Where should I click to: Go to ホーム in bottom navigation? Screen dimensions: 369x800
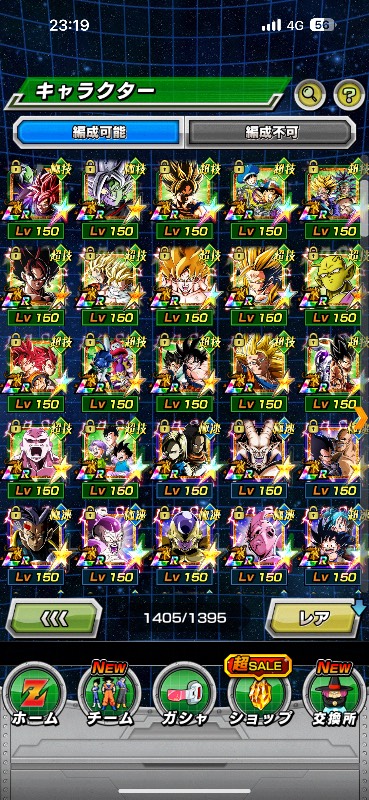pyautogui.click(x=34, y=697)
